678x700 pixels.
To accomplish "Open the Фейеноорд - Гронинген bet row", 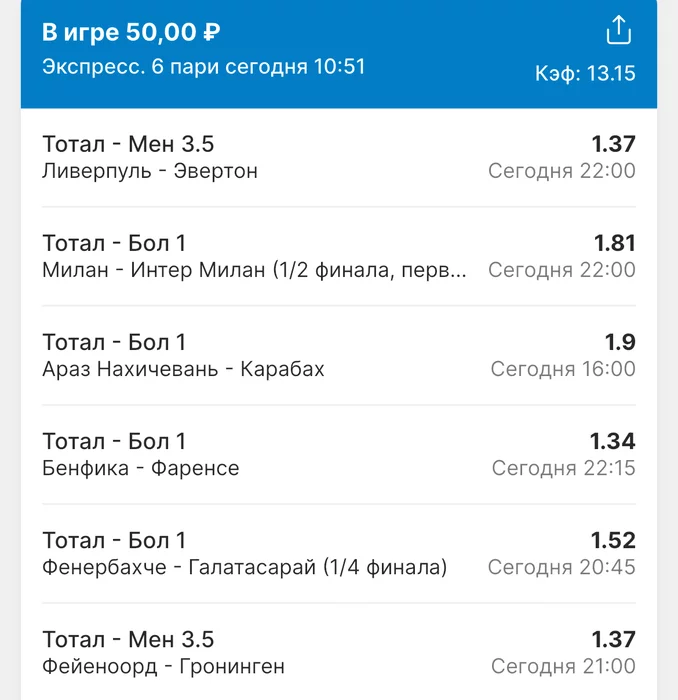I will coord(338,652).
